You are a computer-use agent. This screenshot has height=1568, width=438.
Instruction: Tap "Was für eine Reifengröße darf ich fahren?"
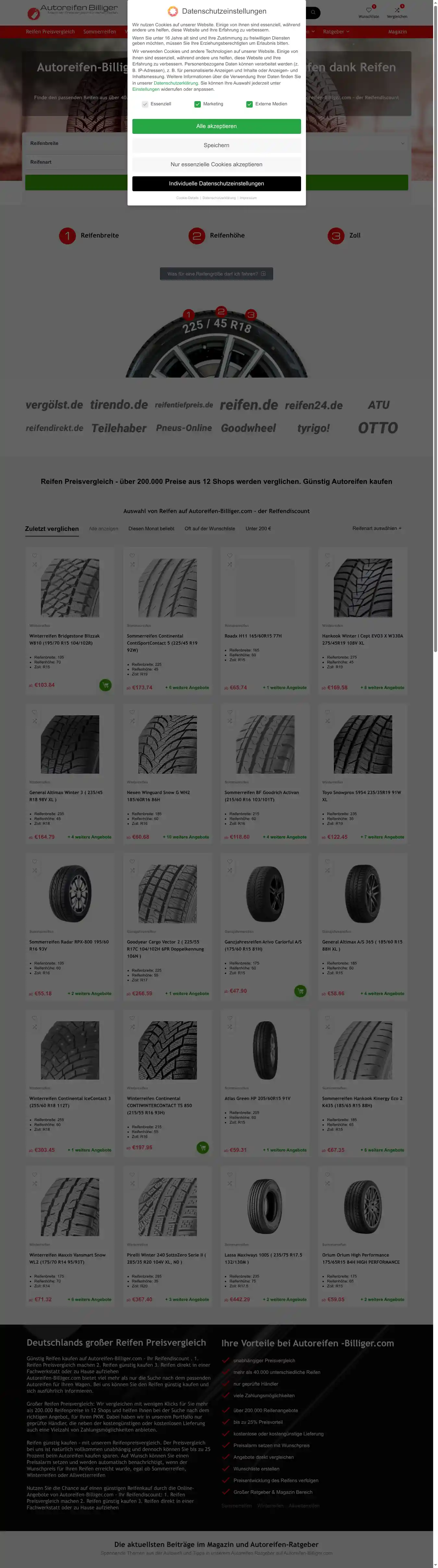[x=216, y=274]
